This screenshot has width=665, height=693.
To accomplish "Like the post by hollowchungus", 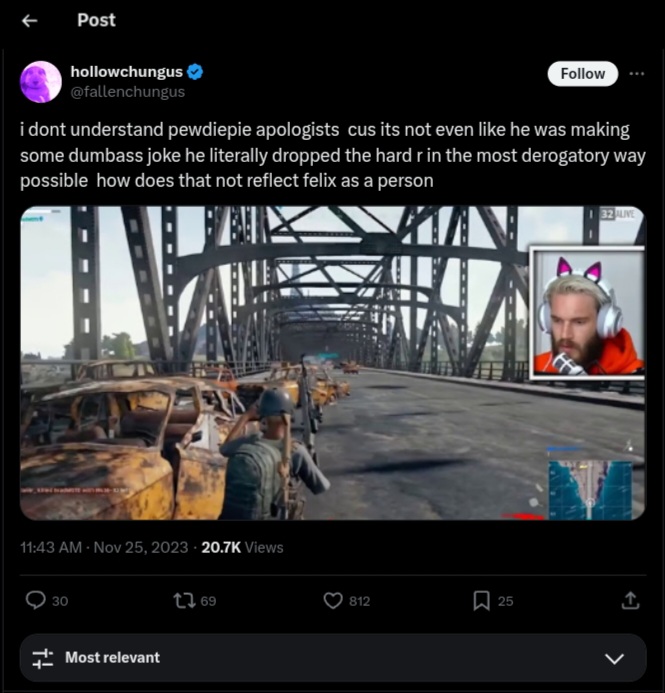I will point(334,600).
